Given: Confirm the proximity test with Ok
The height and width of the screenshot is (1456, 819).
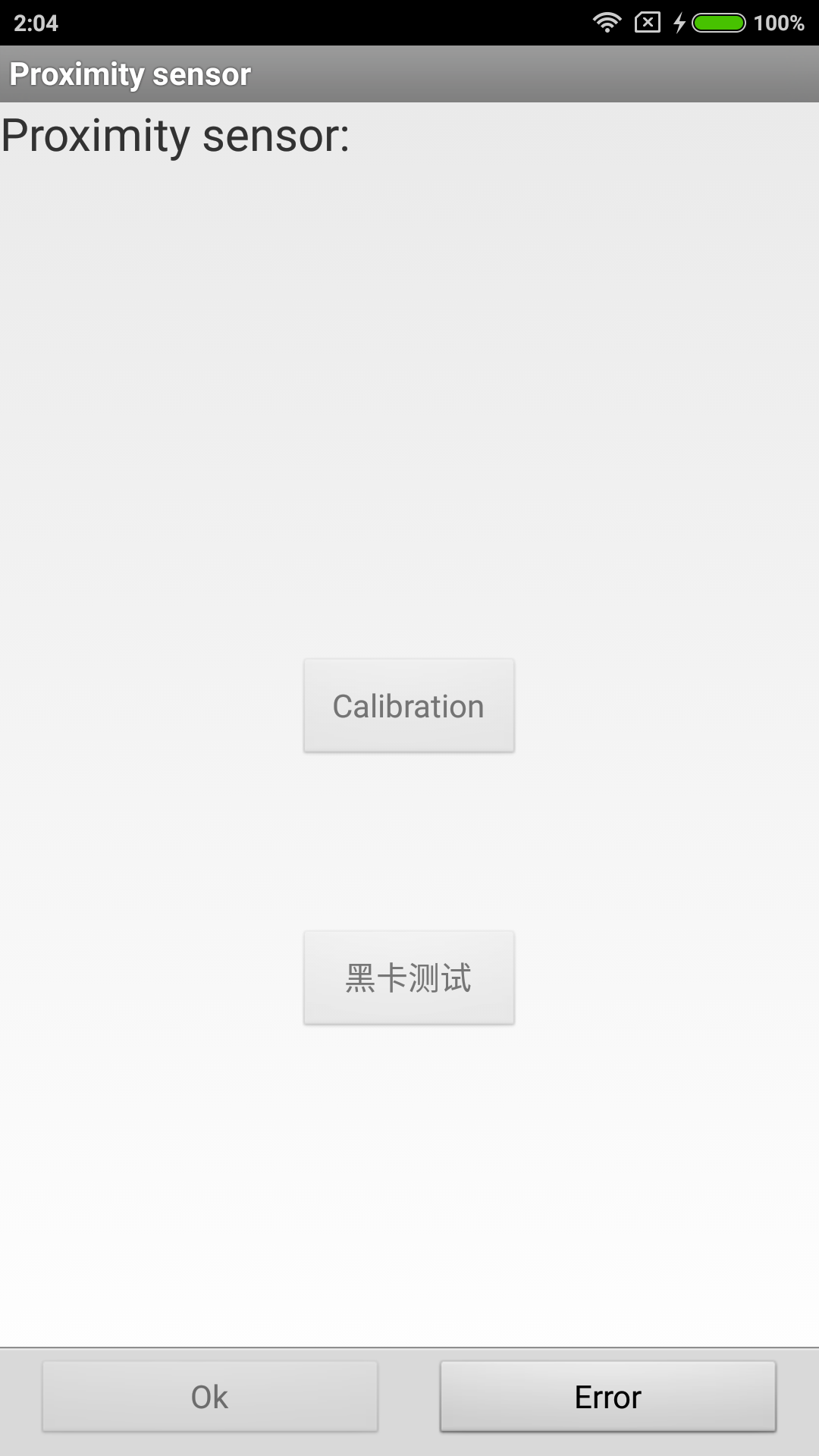Looking at the screenshot, I should pos(210,1397).
